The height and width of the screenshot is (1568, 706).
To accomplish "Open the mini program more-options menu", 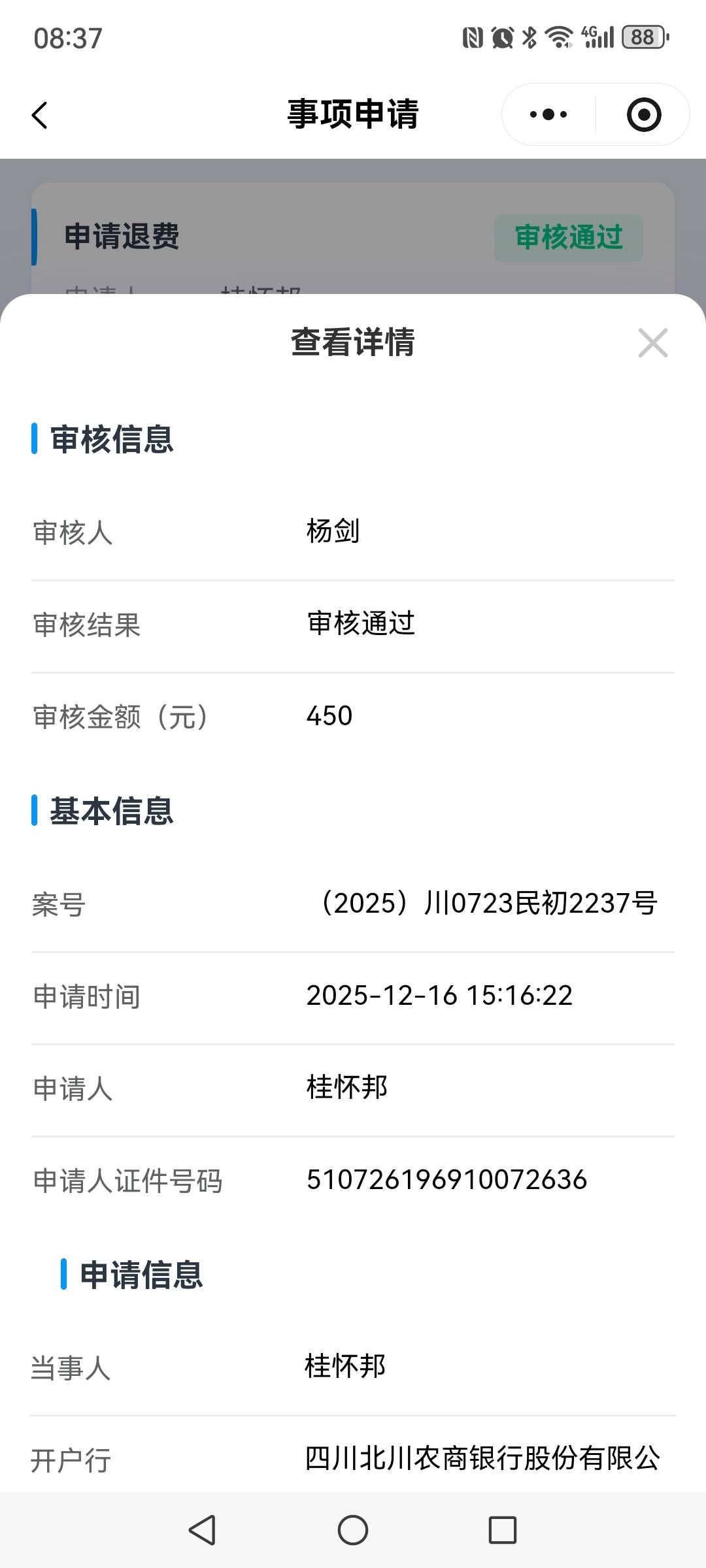I will click(548, 115).
